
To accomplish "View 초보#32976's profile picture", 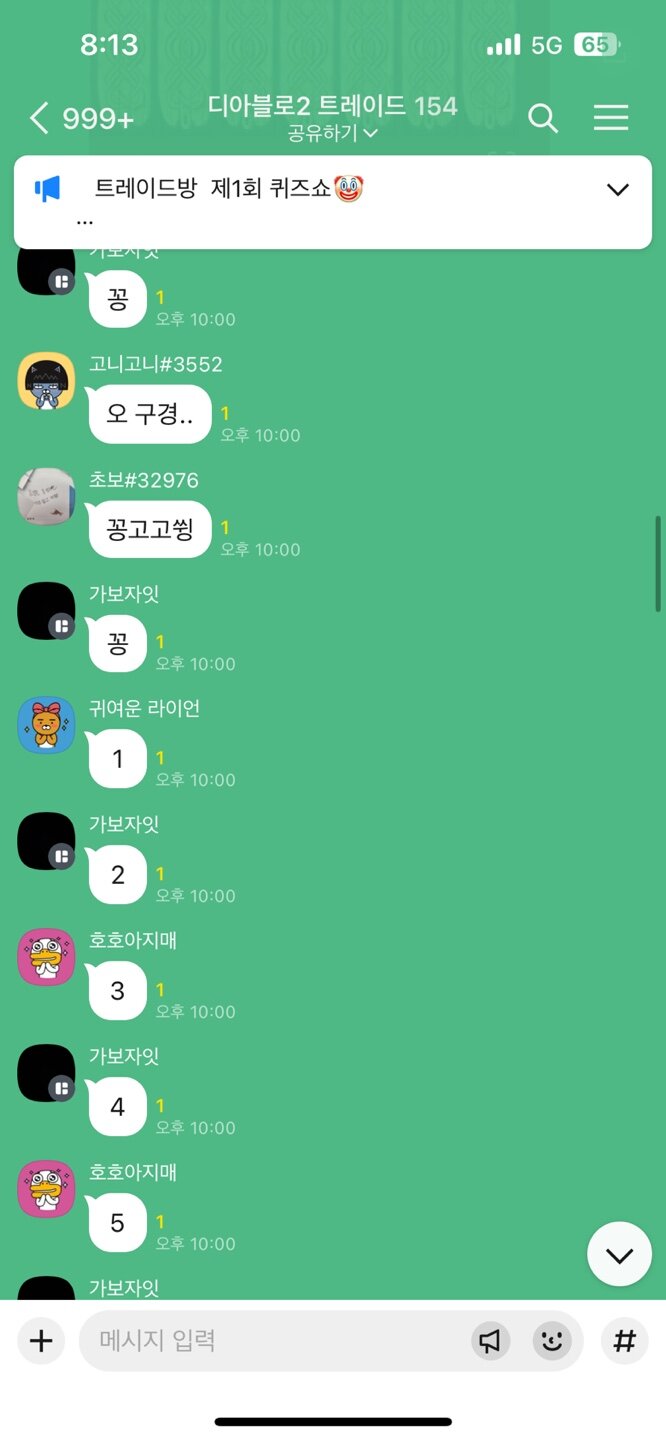I will pyautogui.click(x=46, y=496).
